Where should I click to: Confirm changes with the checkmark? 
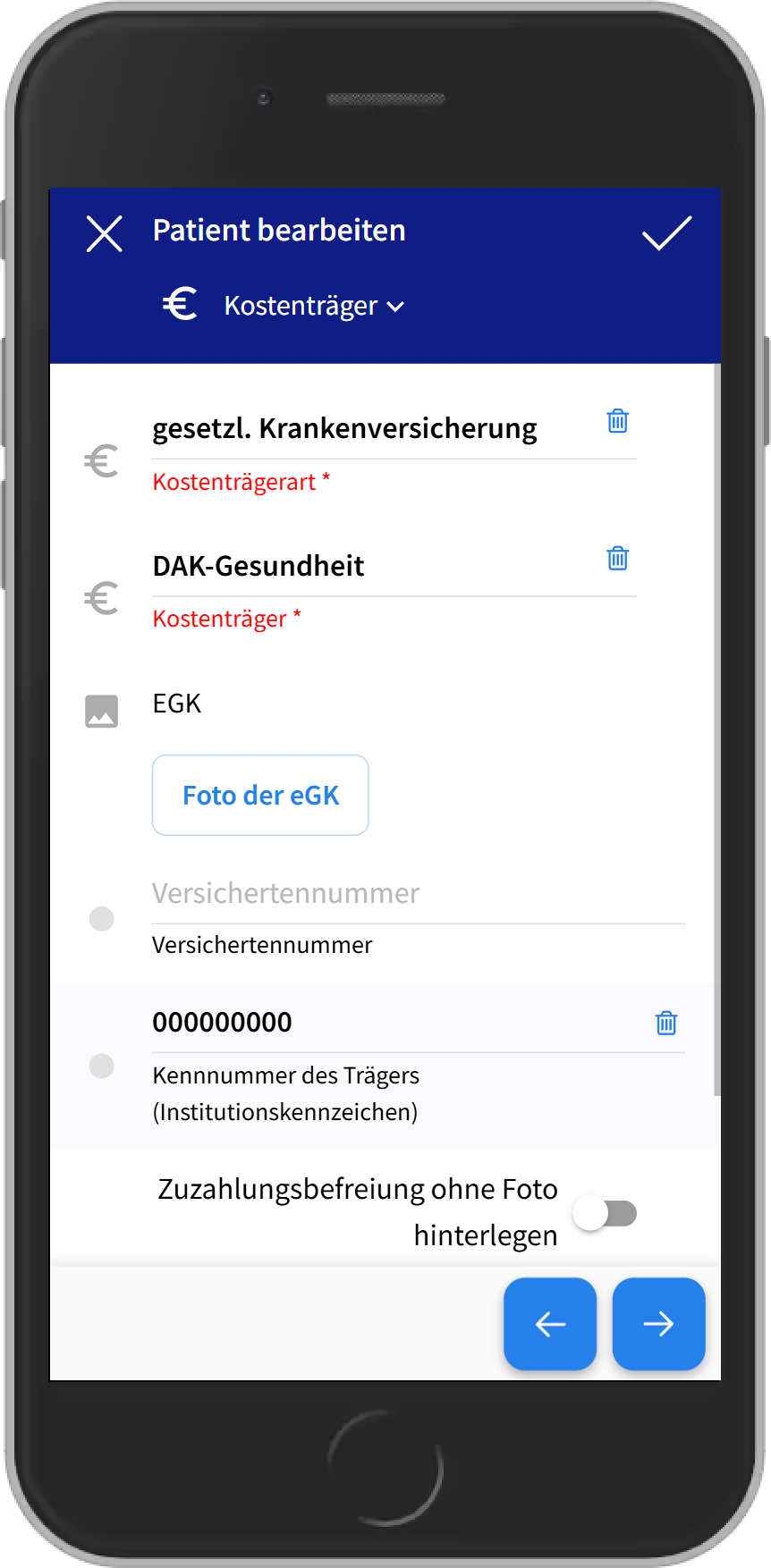[x=666, y=233]
